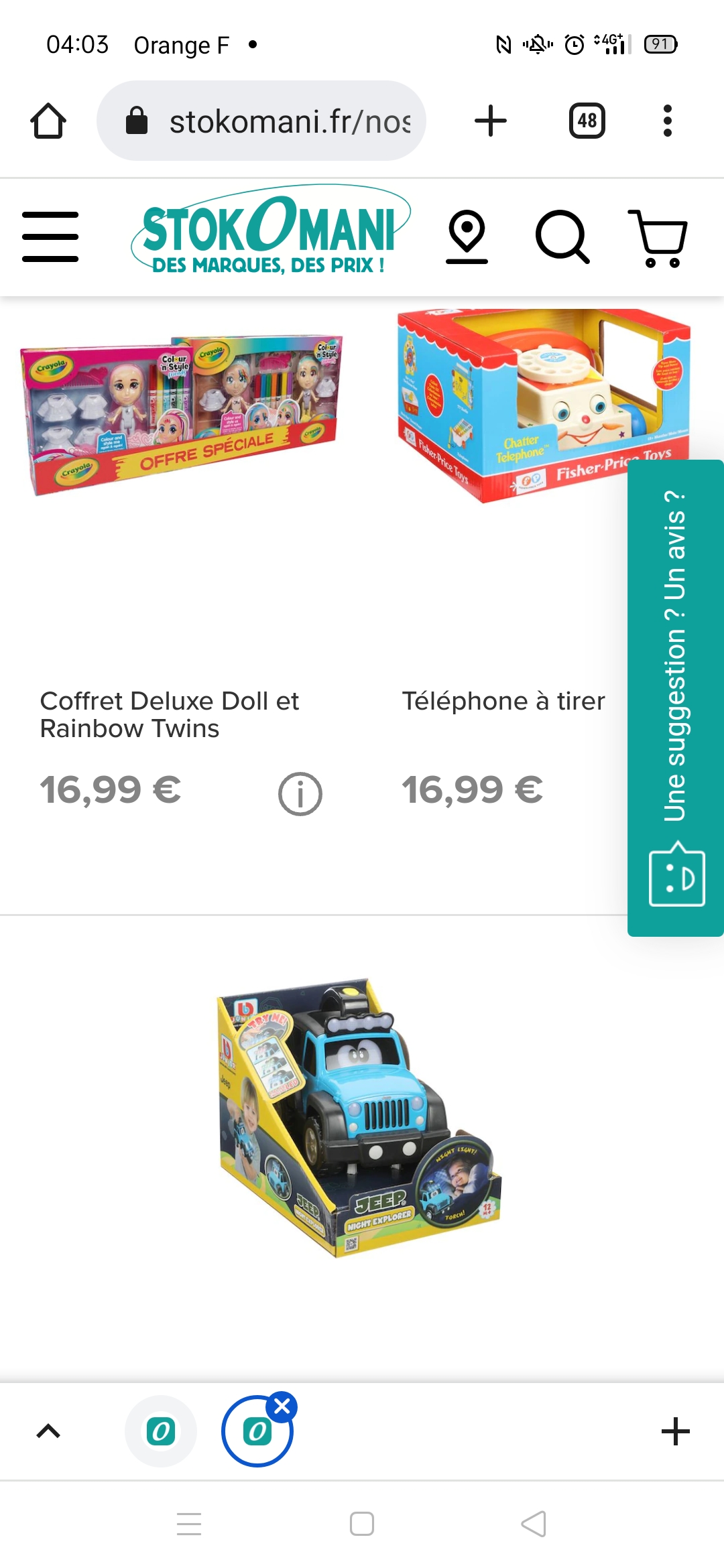Open the browser home page

[x=48, y=121]
